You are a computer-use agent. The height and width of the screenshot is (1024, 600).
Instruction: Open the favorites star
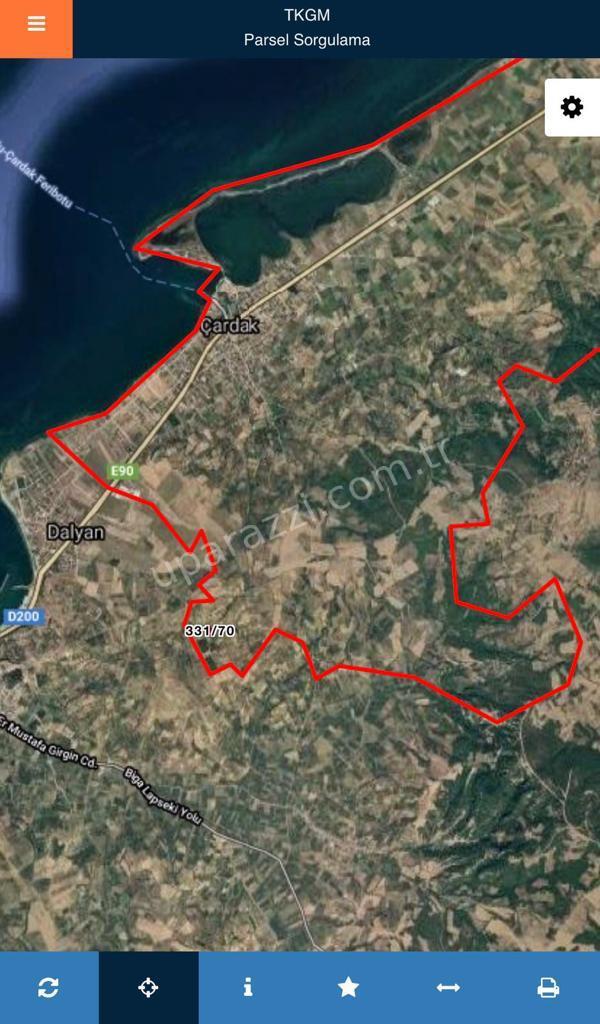point(348,988)
